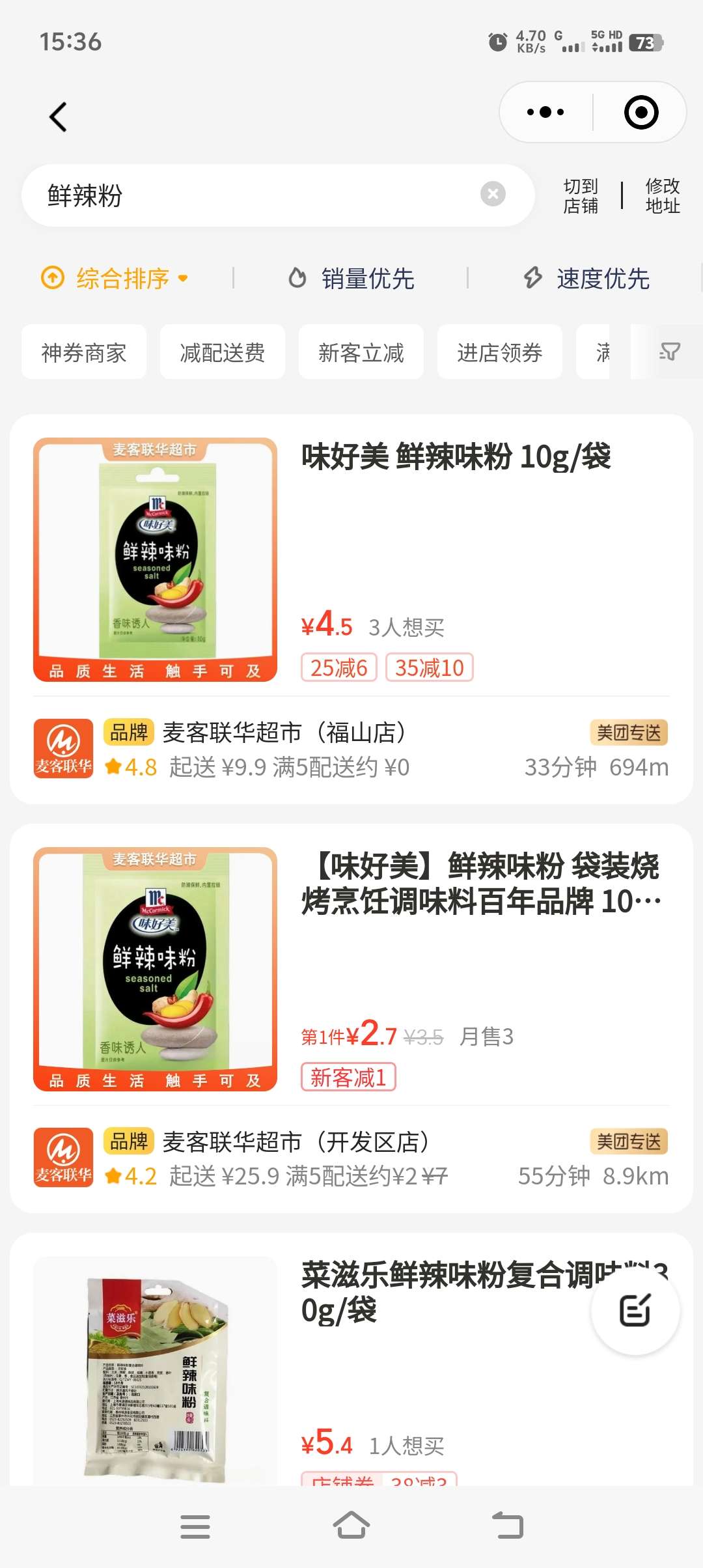Open 菜滋乐鲜辣味粉复合调味料 product
This screenshot has width=703, height=1568.
(443, 1293)
